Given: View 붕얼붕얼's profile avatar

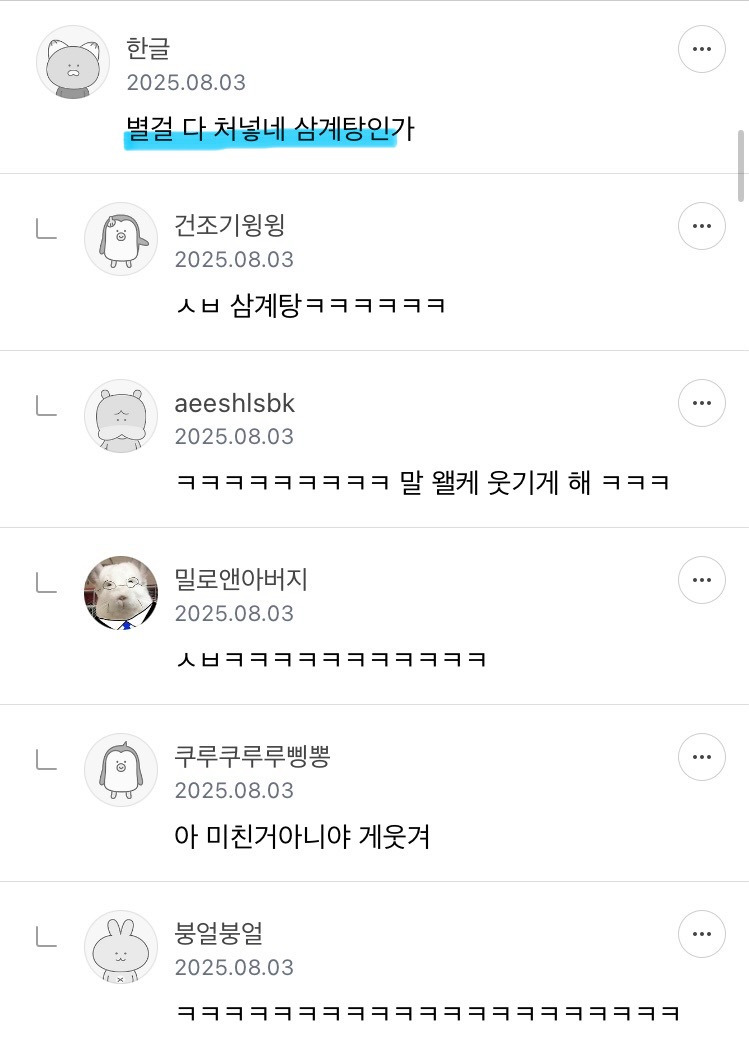Looking at the screenshot, I should click(121, 947).
